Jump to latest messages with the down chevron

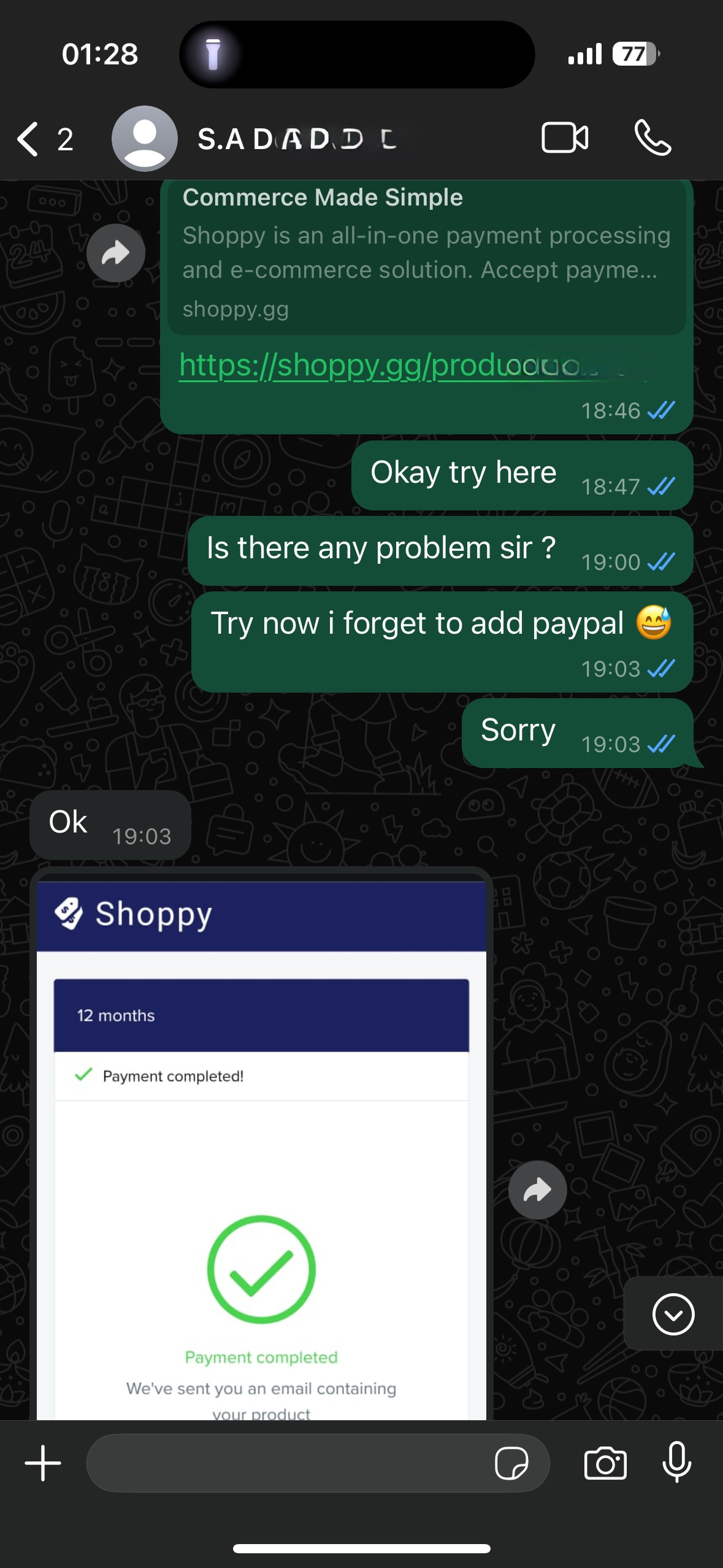pyautogui.click(x=673, y=1315)
